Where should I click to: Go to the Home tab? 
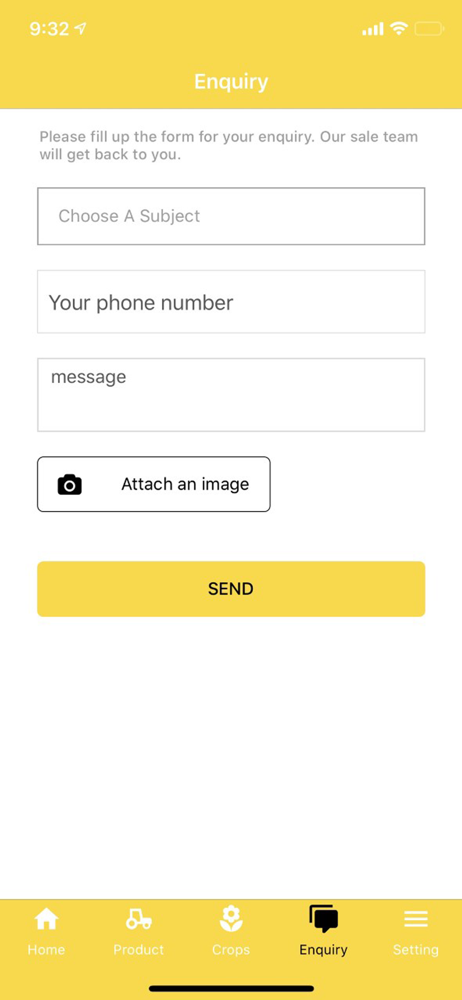[46, 931]
